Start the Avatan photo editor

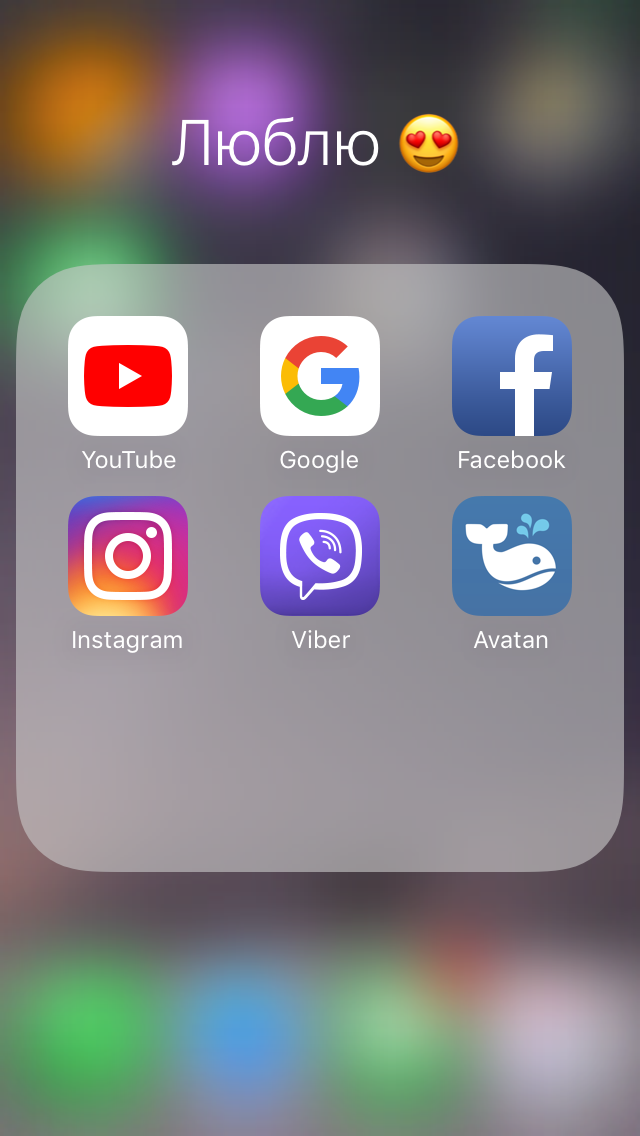(512, 556)
